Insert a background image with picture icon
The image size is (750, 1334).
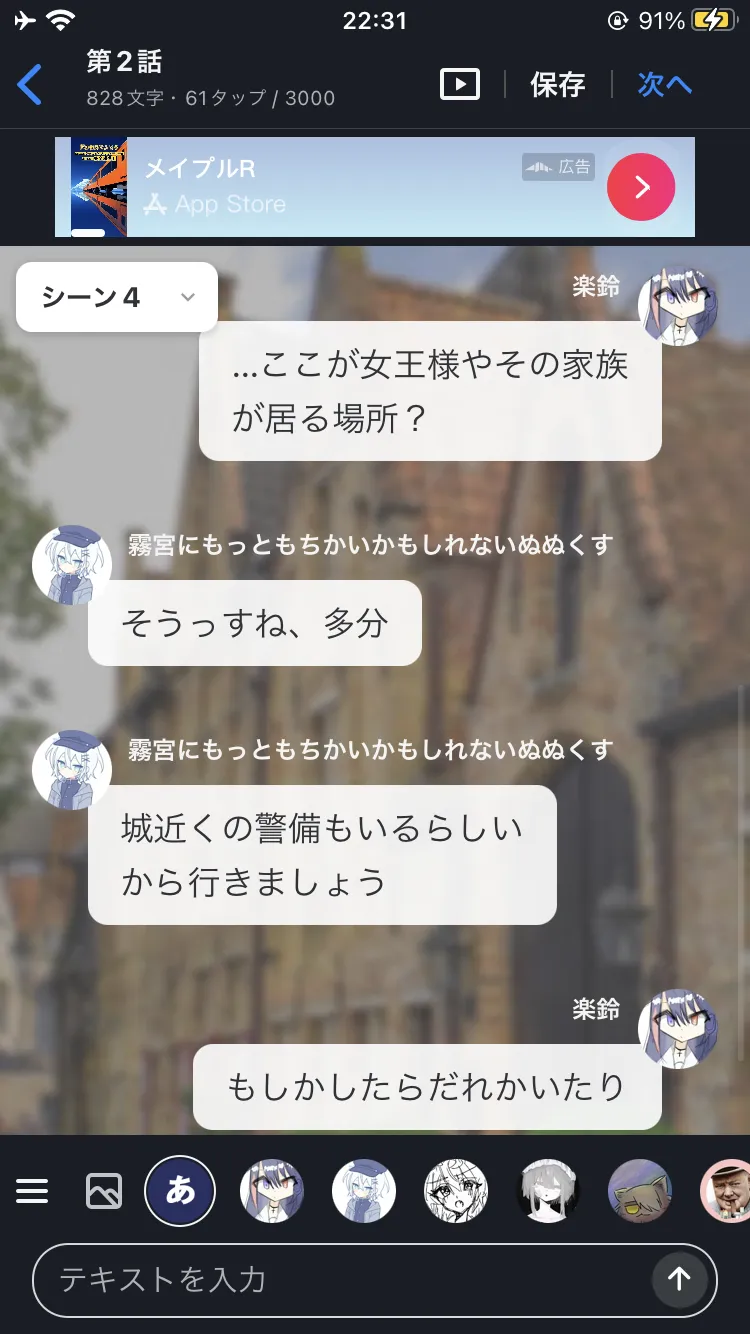coord(104,1191)
